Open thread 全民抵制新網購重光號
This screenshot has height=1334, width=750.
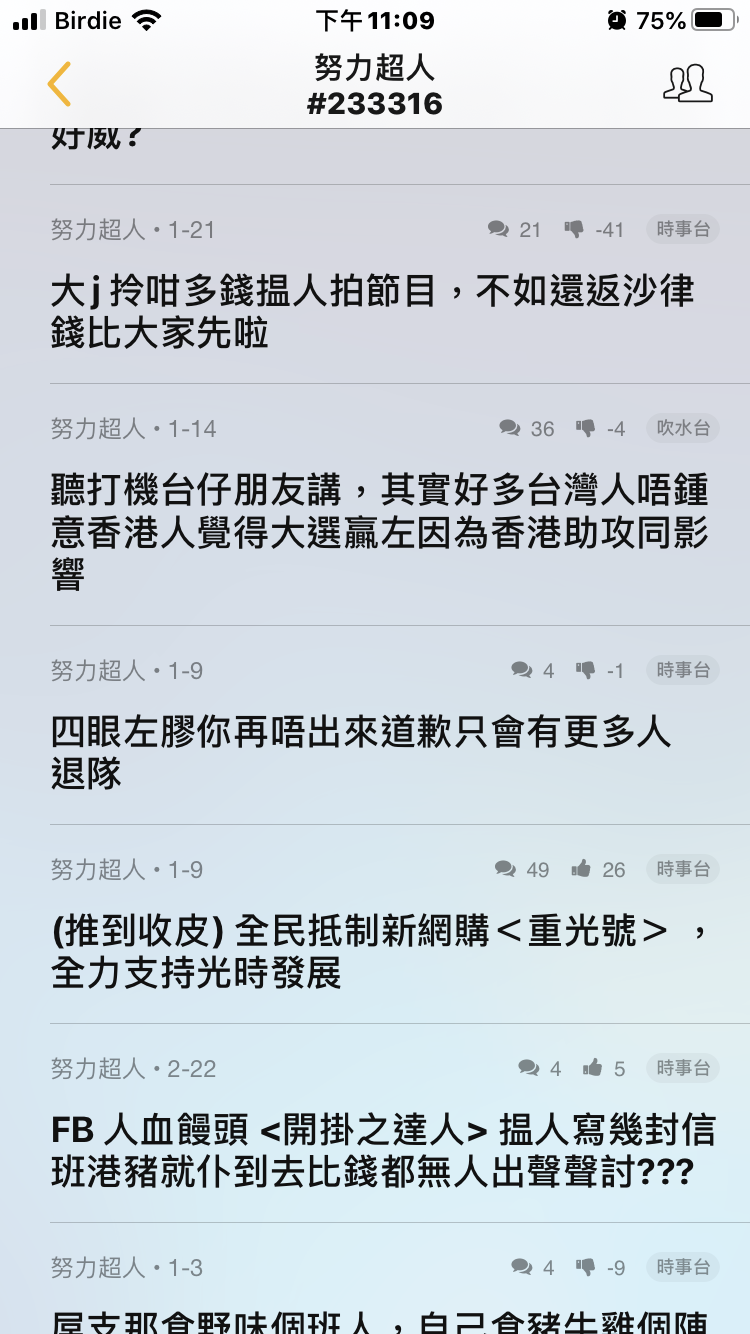(375, 925)
